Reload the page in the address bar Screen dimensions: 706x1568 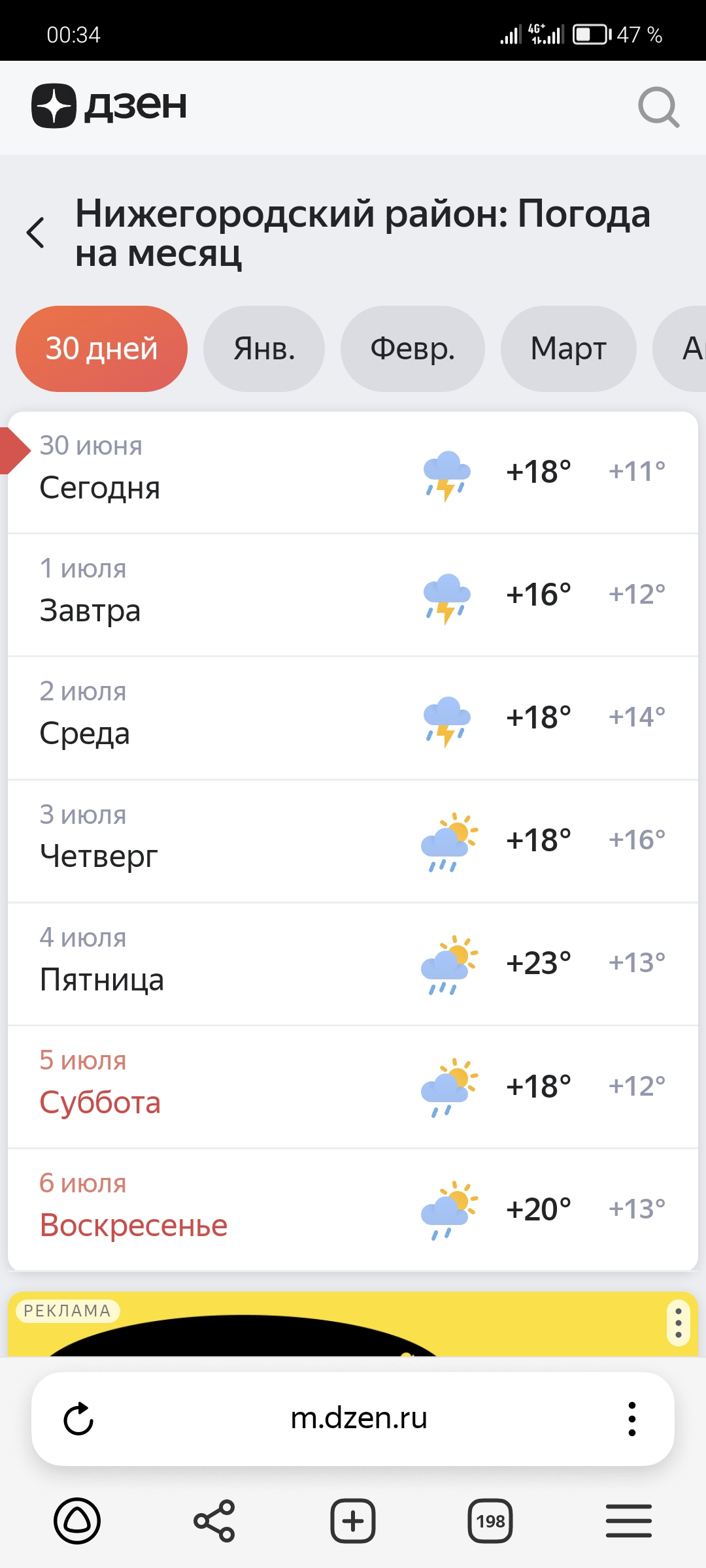coord(80,1418)
